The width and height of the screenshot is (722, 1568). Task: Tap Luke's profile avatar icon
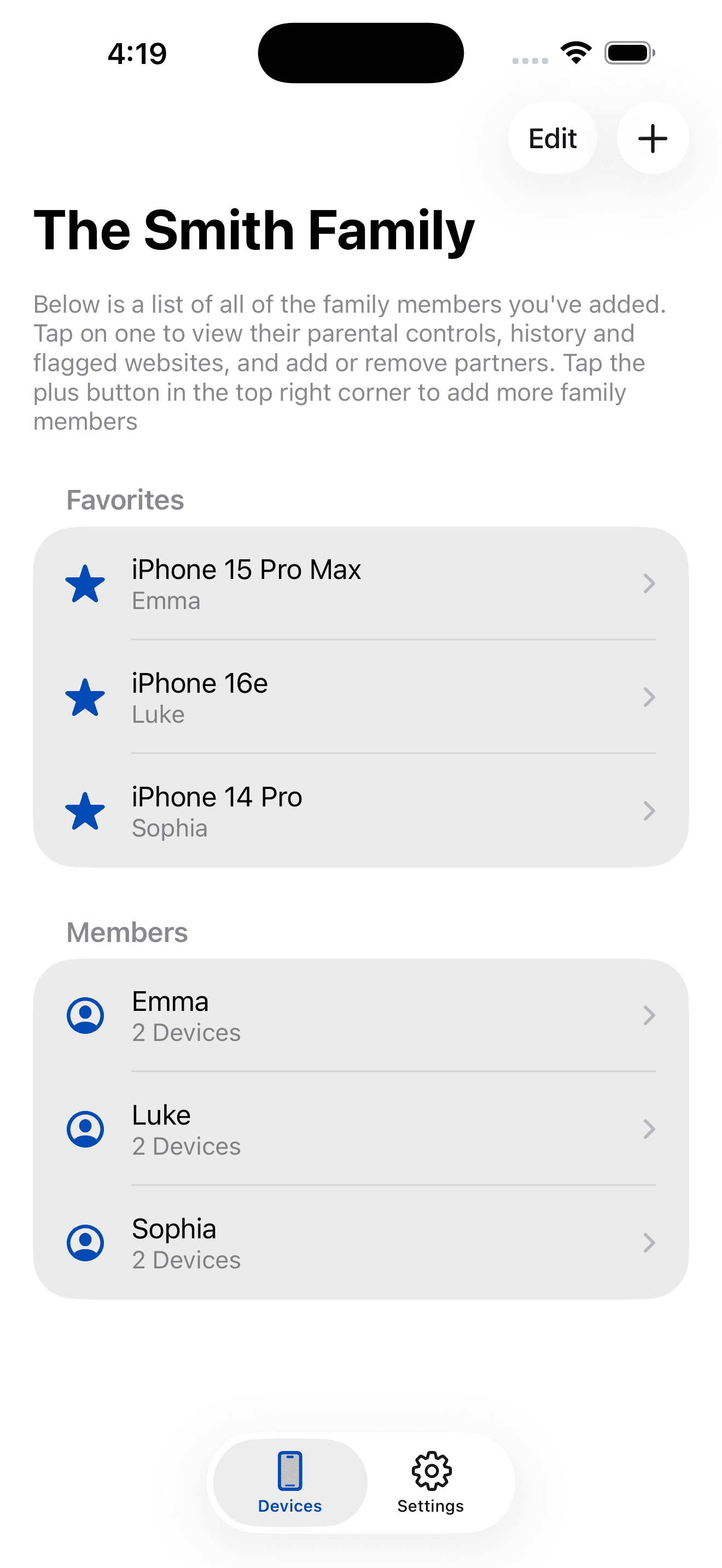(x=86, y=1129)
